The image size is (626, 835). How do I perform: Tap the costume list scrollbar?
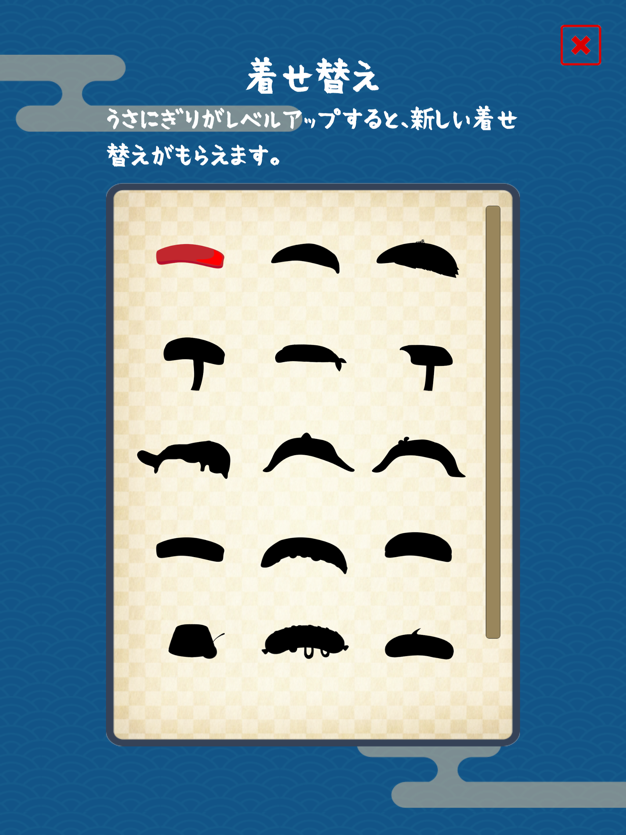pos(492,421)
